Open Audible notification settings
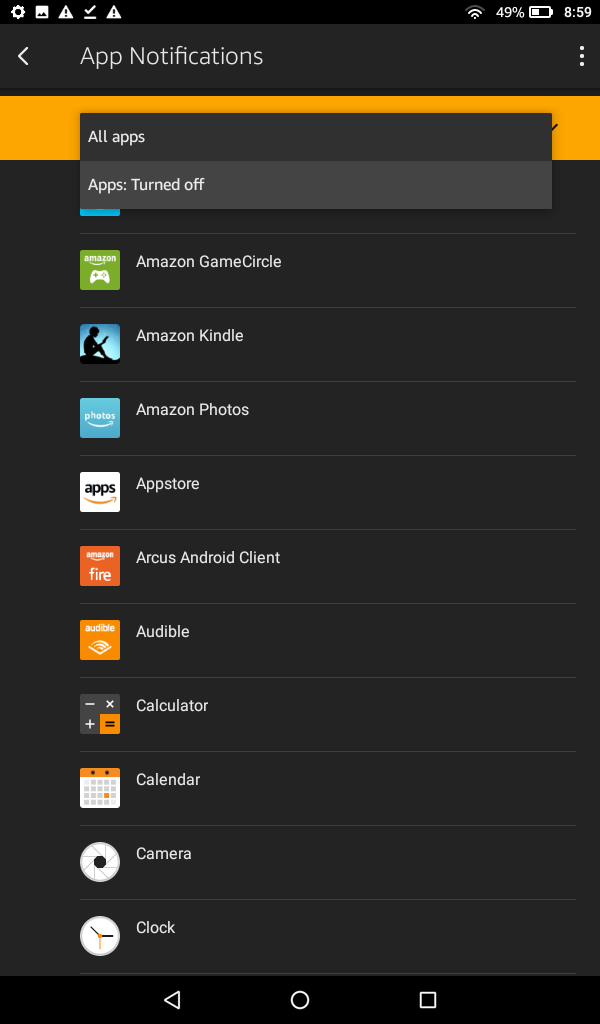The image size is (600, 1024). (x=328, y=640)
